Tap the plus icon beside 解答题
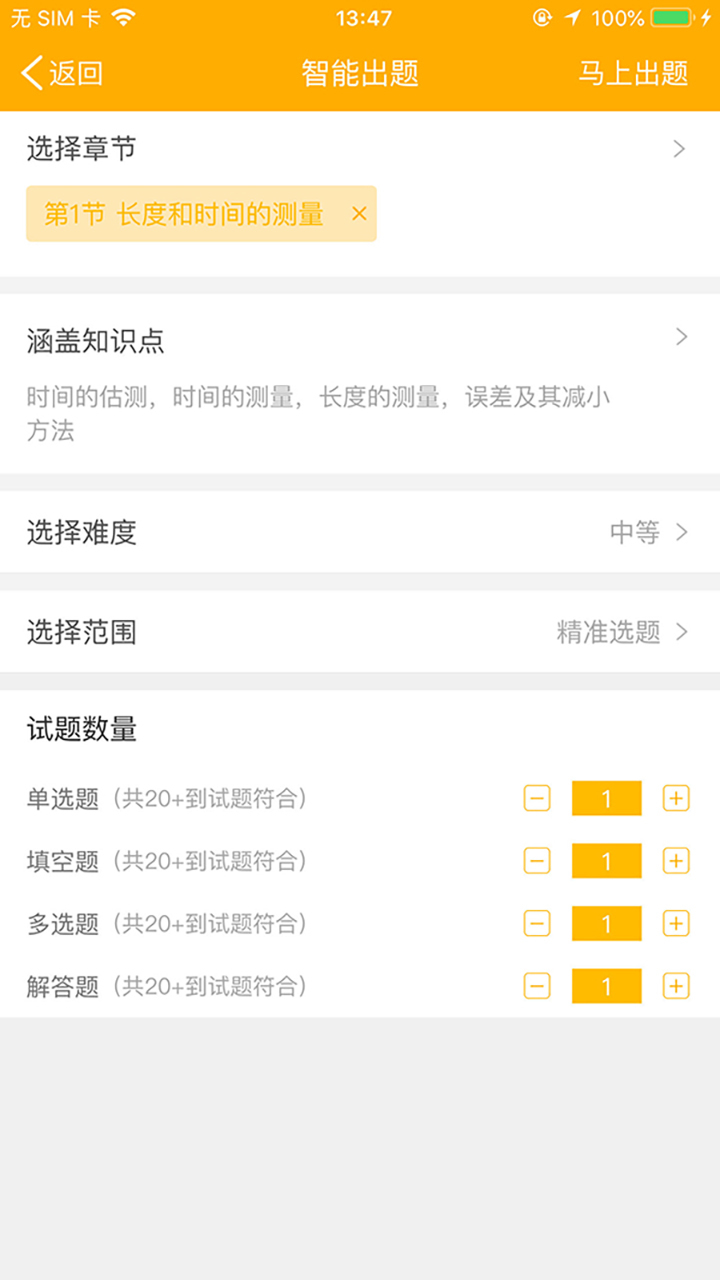 (676, 986)
